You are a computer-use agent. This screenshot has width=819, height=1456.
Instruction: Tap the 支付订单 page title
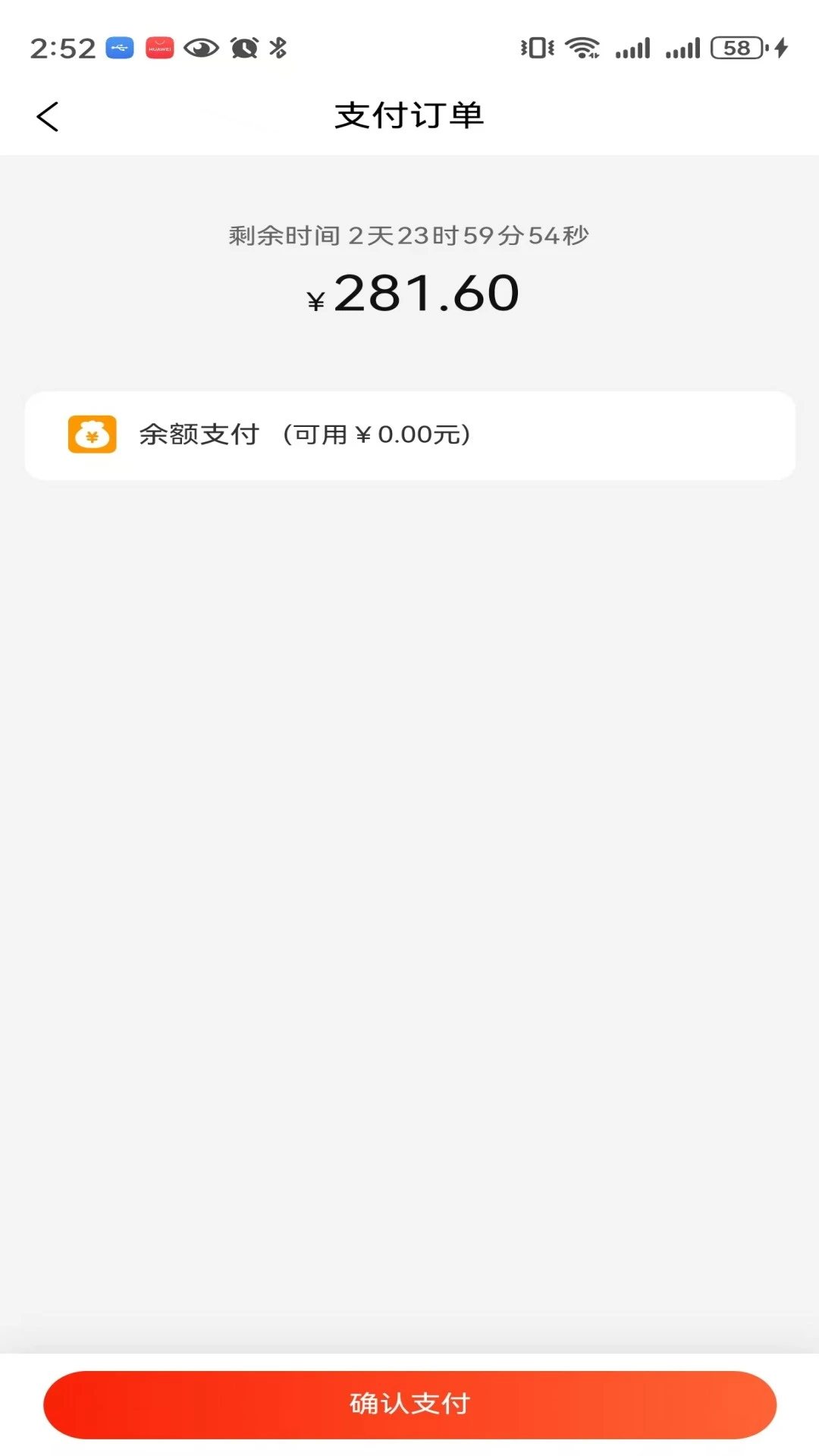click(409, 115)
